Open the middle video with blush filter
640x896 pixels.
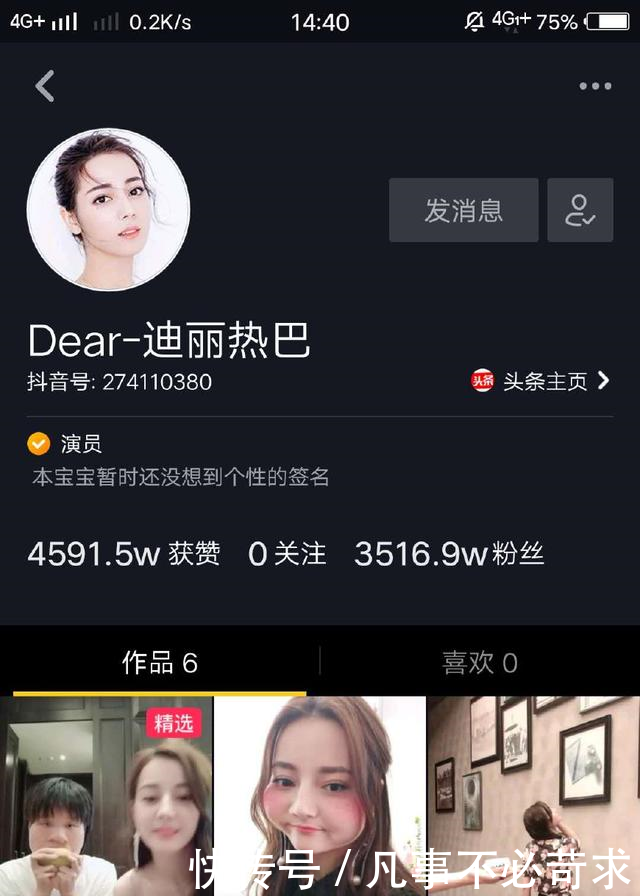tap(320, 795)
